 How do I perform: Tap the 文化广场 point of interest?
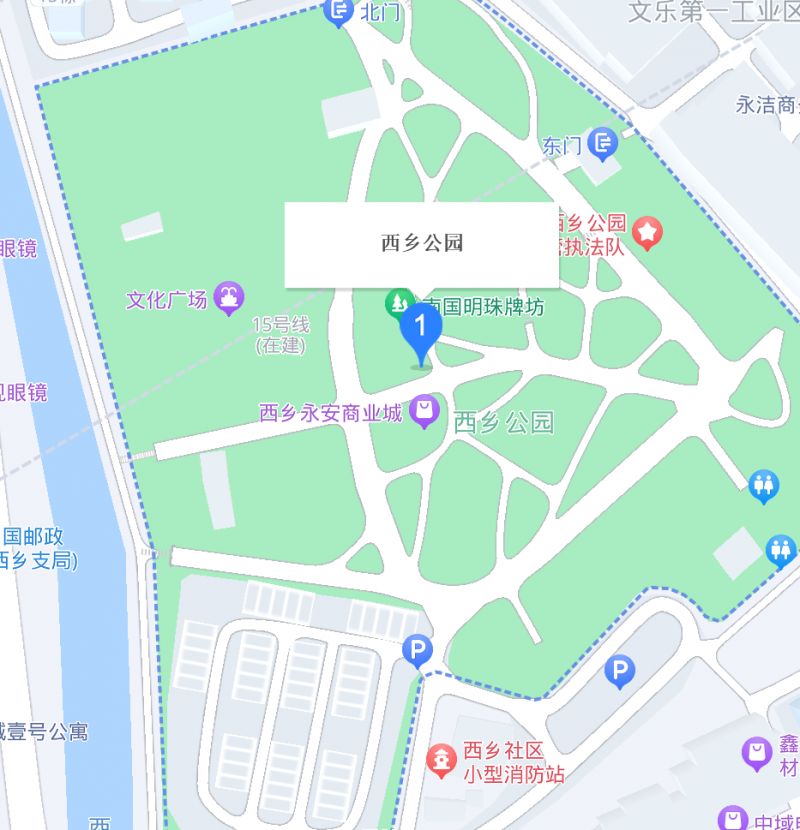231,298
